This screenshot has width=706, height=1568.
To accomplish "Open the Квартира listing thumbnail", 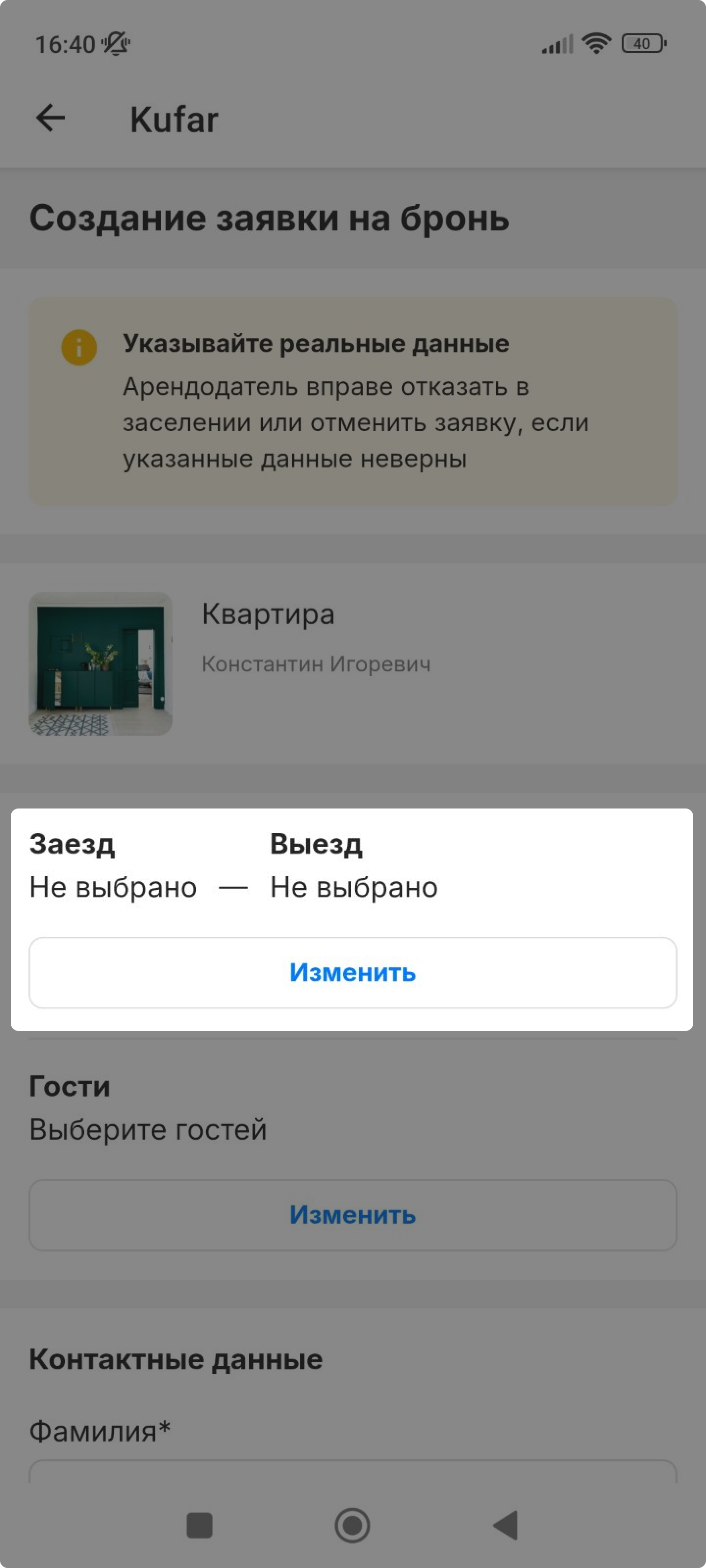I will 101,663.
